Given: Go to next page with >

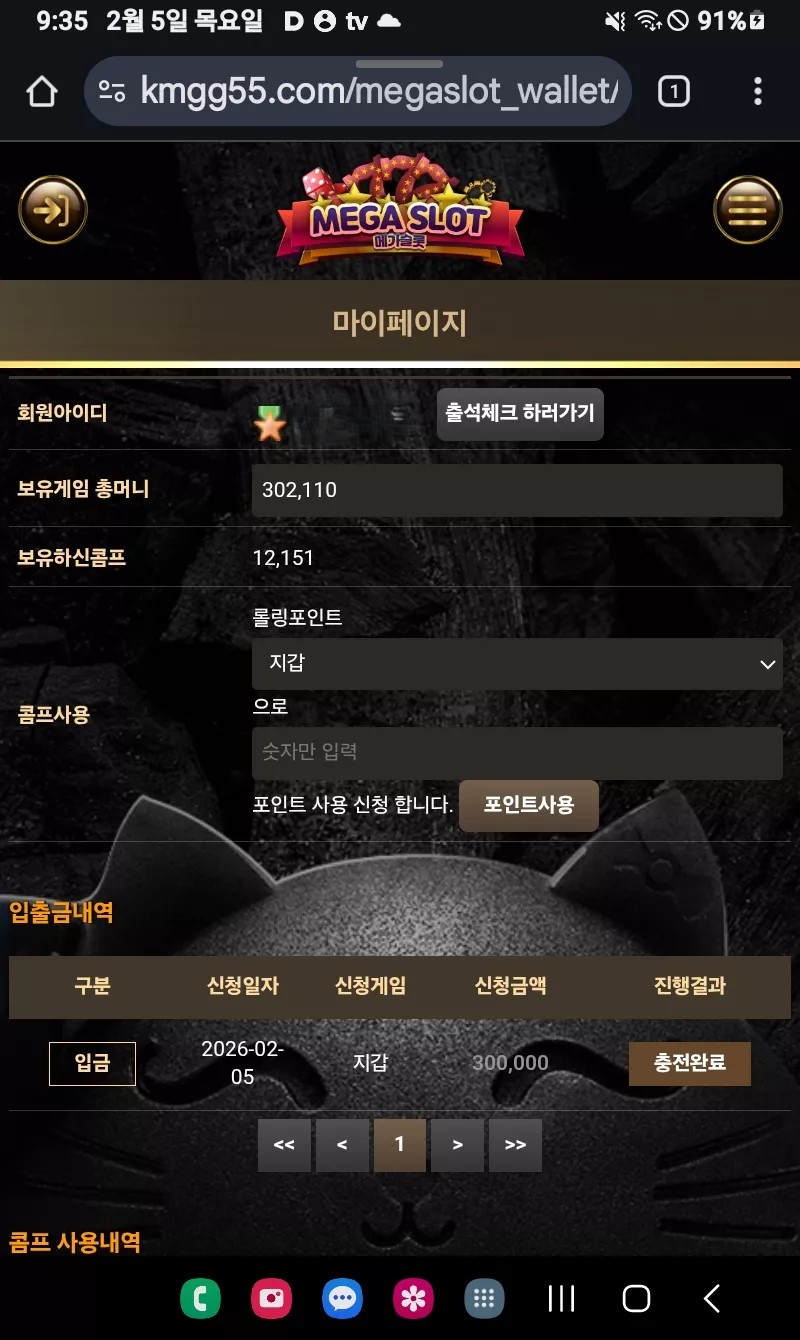Looking at the screenshot, I should coord(457,1145).
